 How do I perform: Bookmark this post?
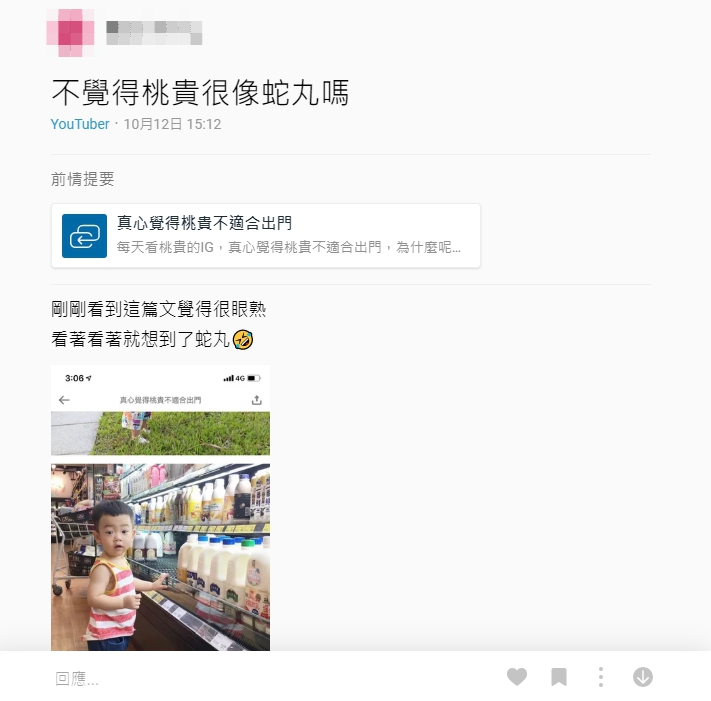click(559, 677)
